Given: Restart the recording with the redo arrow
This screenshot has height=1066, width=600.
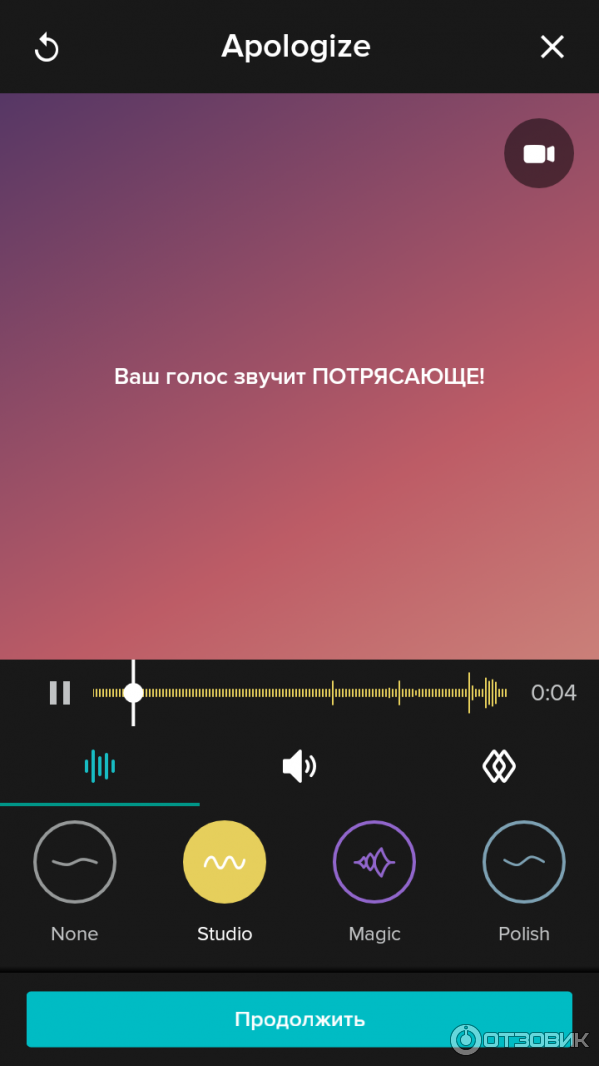Looking at the screenshot, I should click(x=47, y=47).
